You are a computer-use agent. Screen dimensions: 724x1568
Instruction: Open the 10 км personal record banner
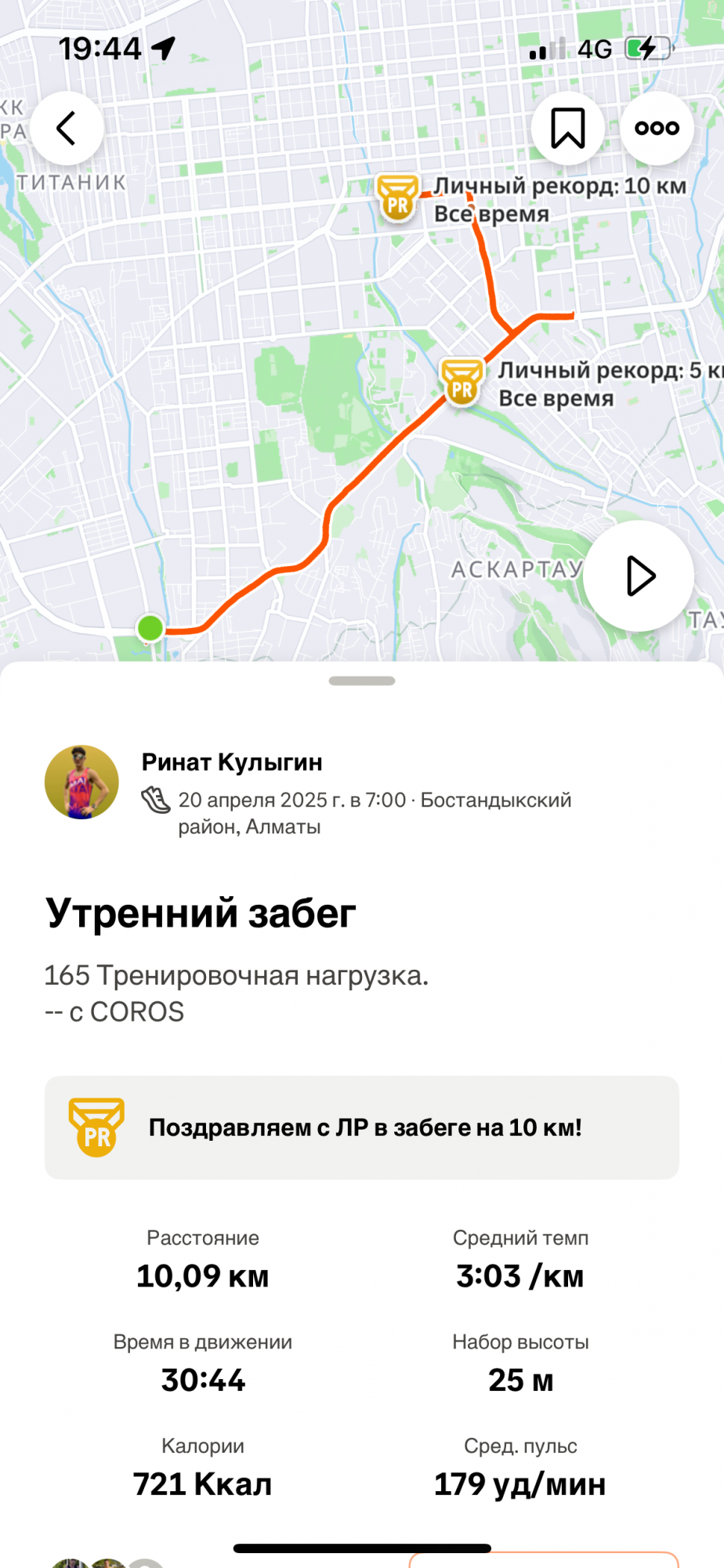pos(362,1127)
